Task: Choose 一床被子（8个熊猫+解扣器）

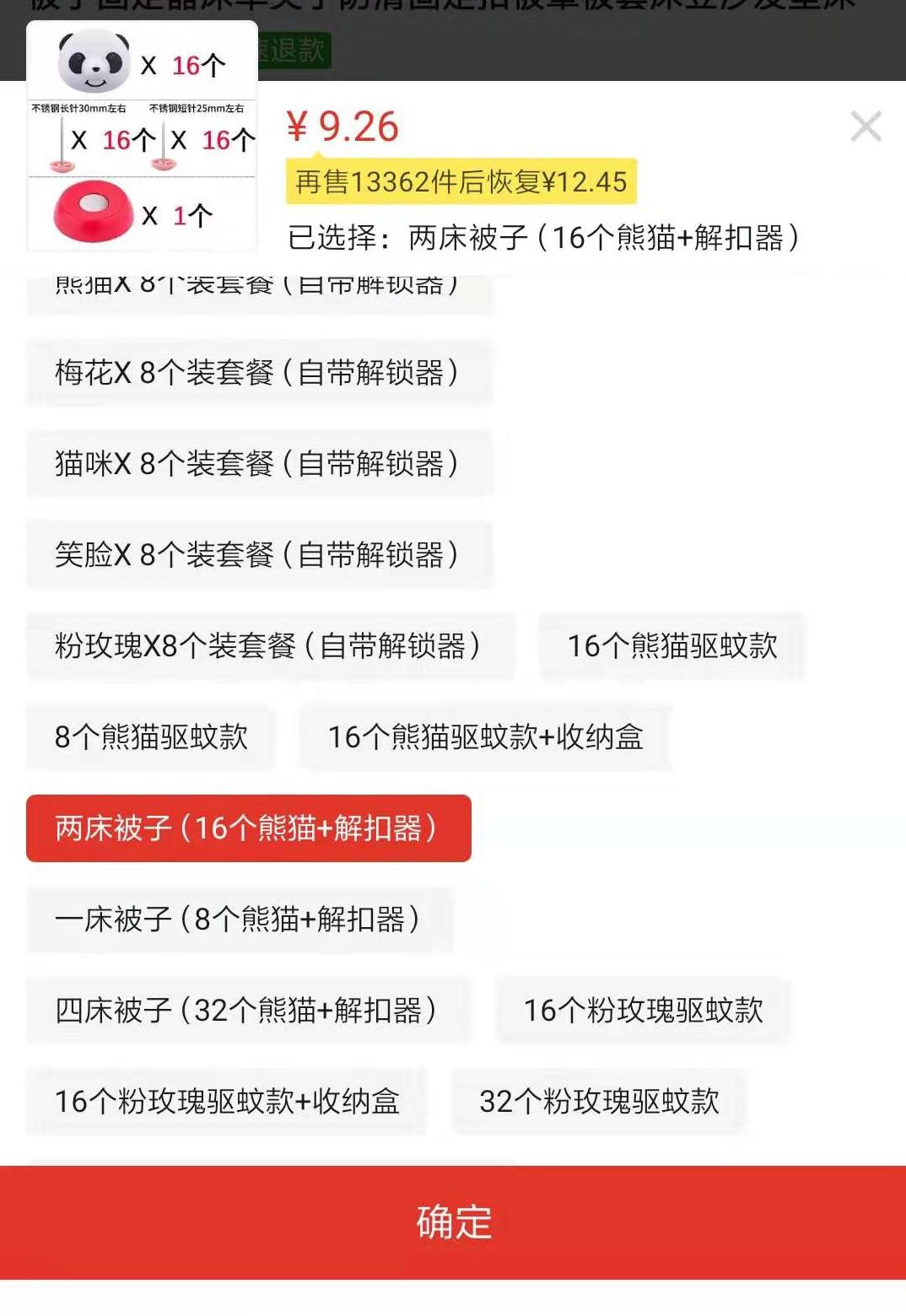Action: point(240,920)
